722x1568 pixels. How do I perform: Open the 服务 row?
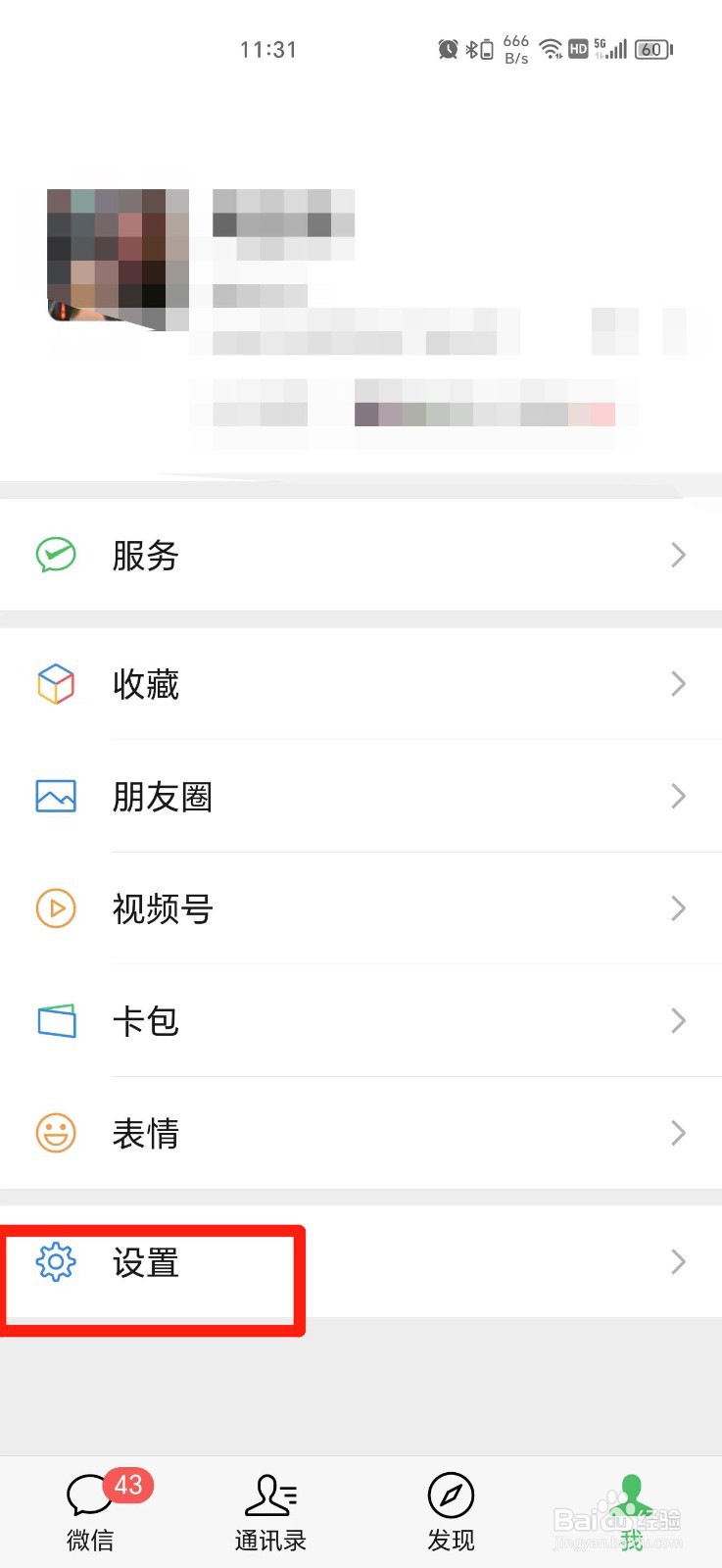tap(361, 555)
